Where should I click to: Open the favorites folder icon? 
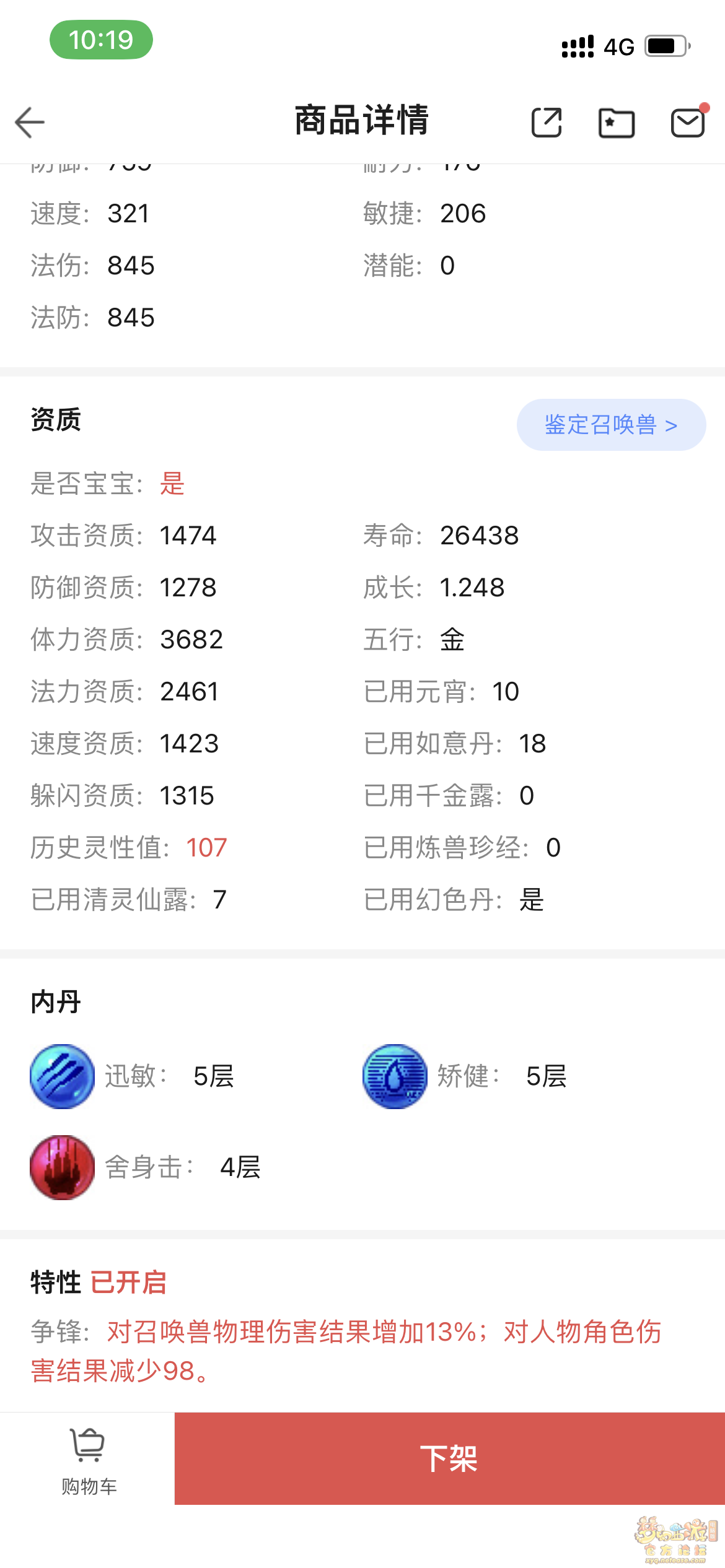tap(617, 122)
